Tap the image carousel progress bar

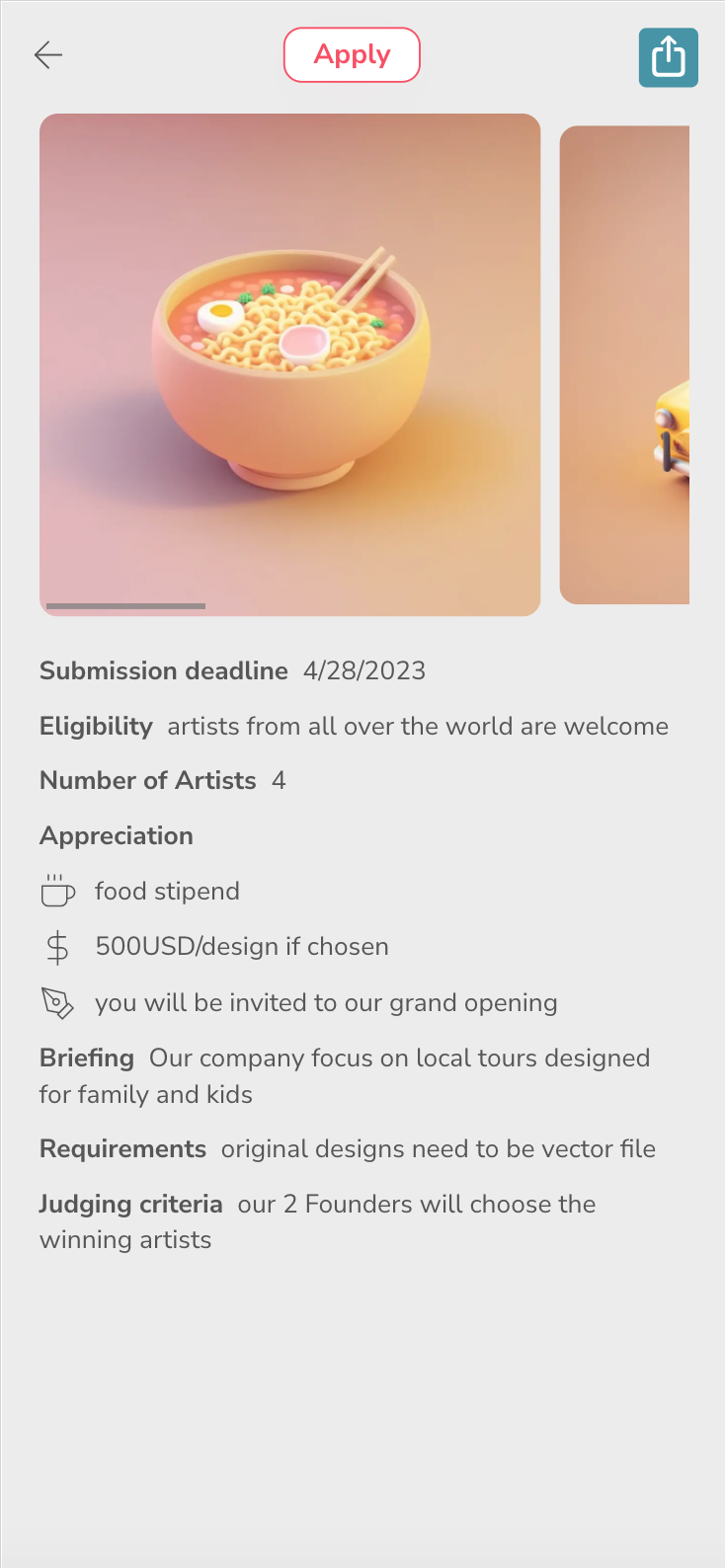[121, 606]
